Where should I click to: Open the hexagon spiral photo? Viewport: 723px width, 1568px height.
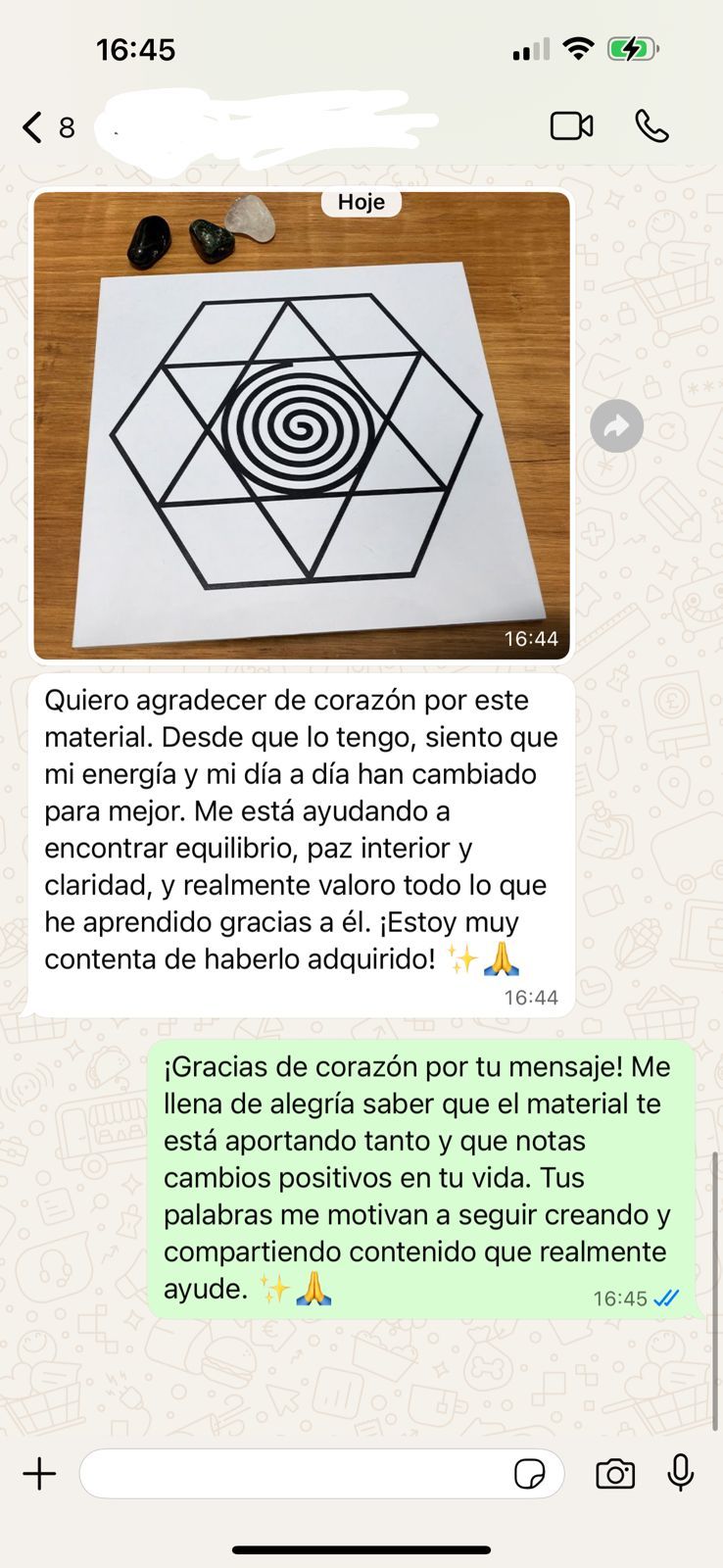point(302,426)
